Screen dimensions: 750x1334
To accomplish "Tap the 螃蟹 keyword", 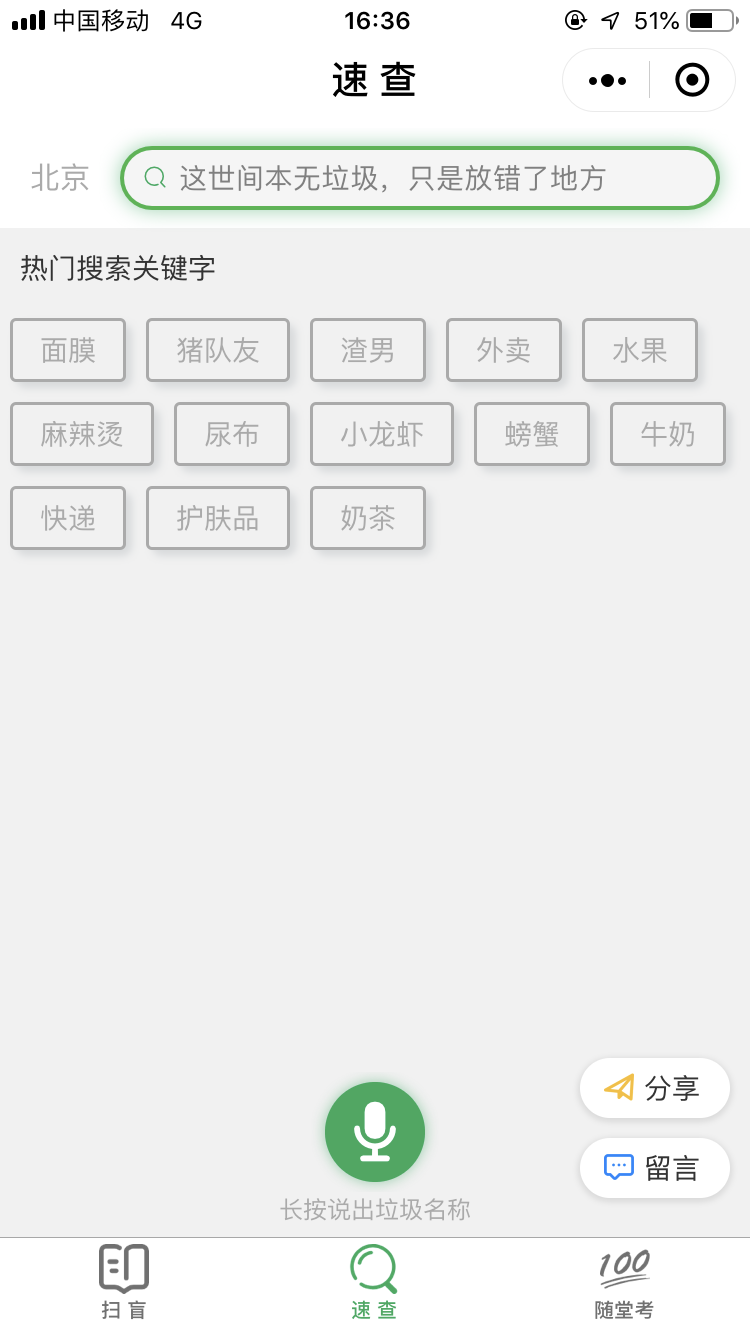I will pyautogui.click(x=532, y=434).
